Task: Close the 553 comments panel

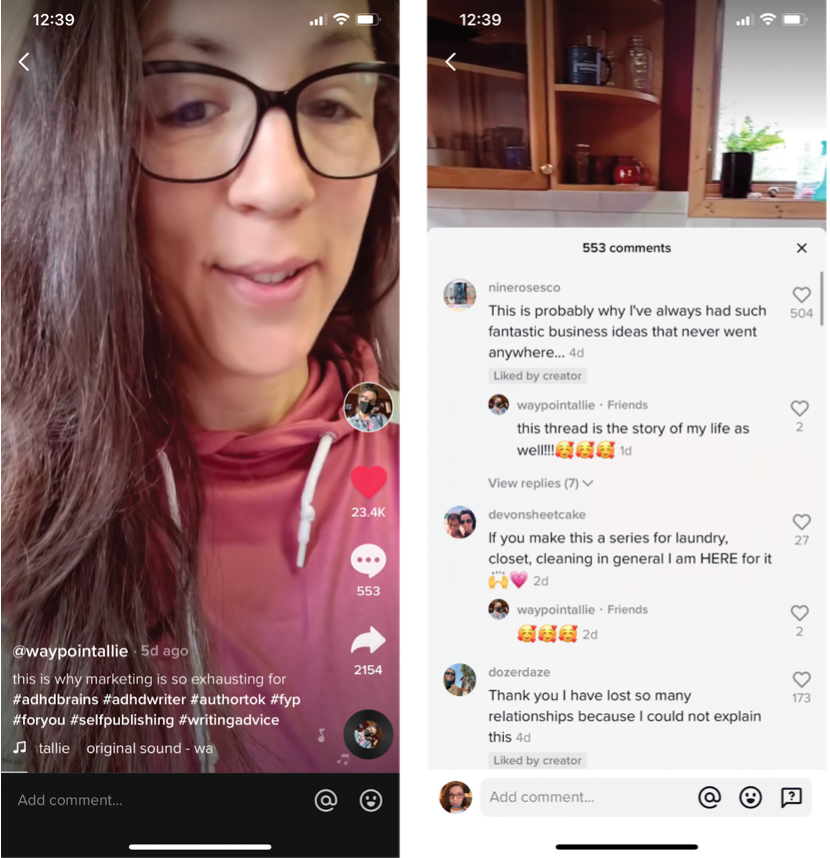Action: pos(801,248)
